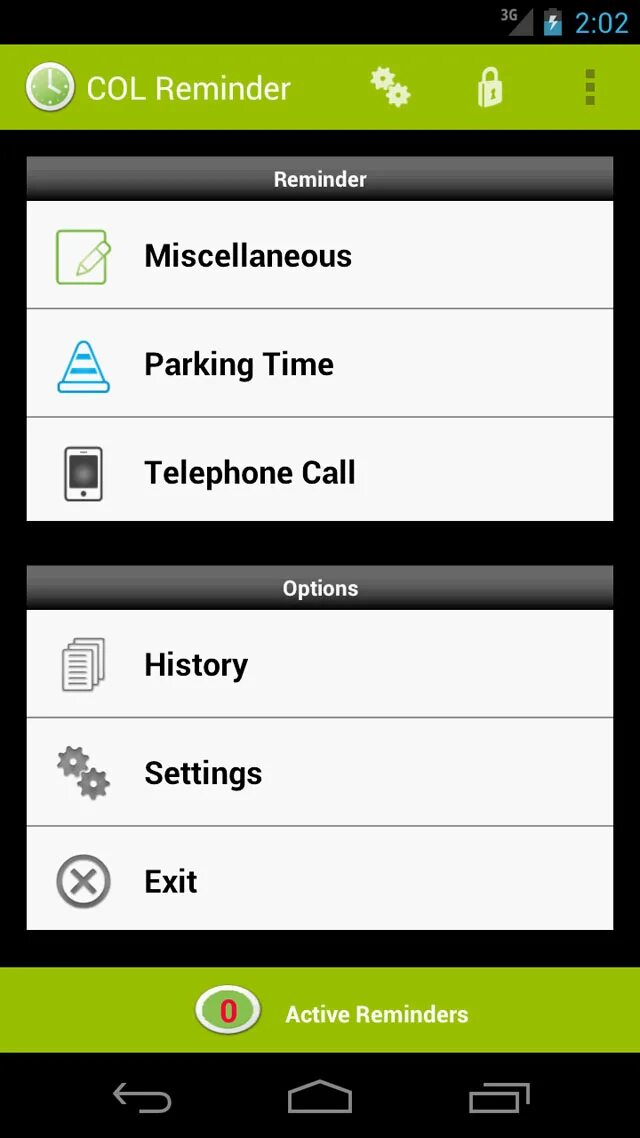Select Exit to close the app
This screenshot has height=1138, width=640.
pyautogui.click(x=320, y=881)
